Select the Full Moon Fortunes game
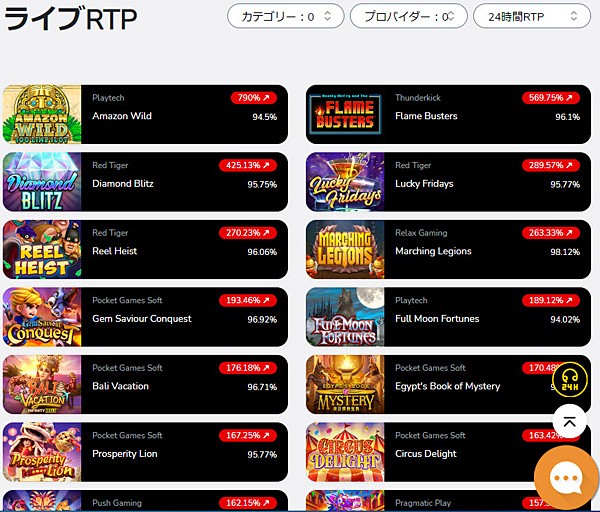Screen dimensions: 600x512 point(448,317)
